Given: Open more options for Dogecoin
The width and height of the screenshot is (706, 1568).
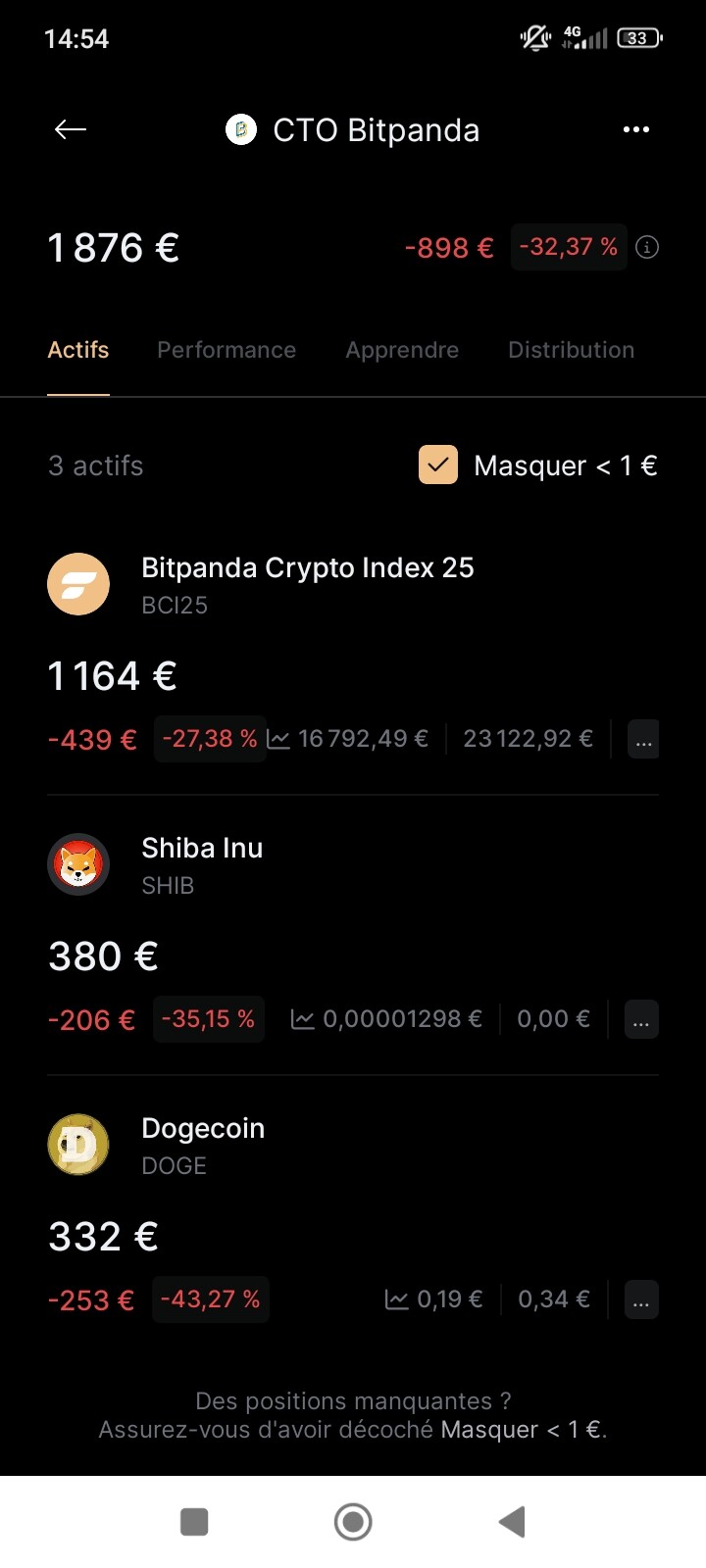Looking at the screenshot, I should [x=641, y=1299].
